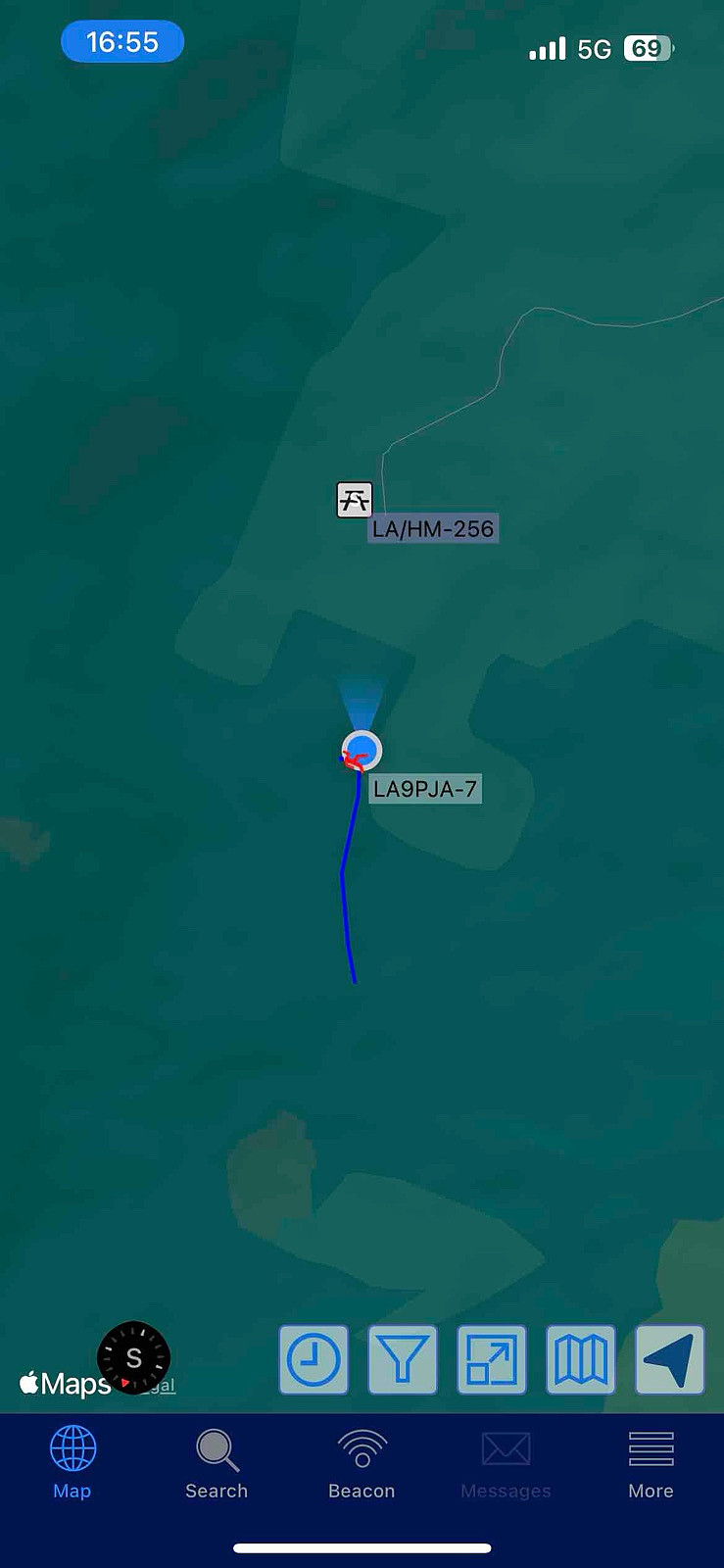The height and width of the screenshot is (1568, 724).
Task: Switch to the Beacon tab
Action: click(362, 1464)
